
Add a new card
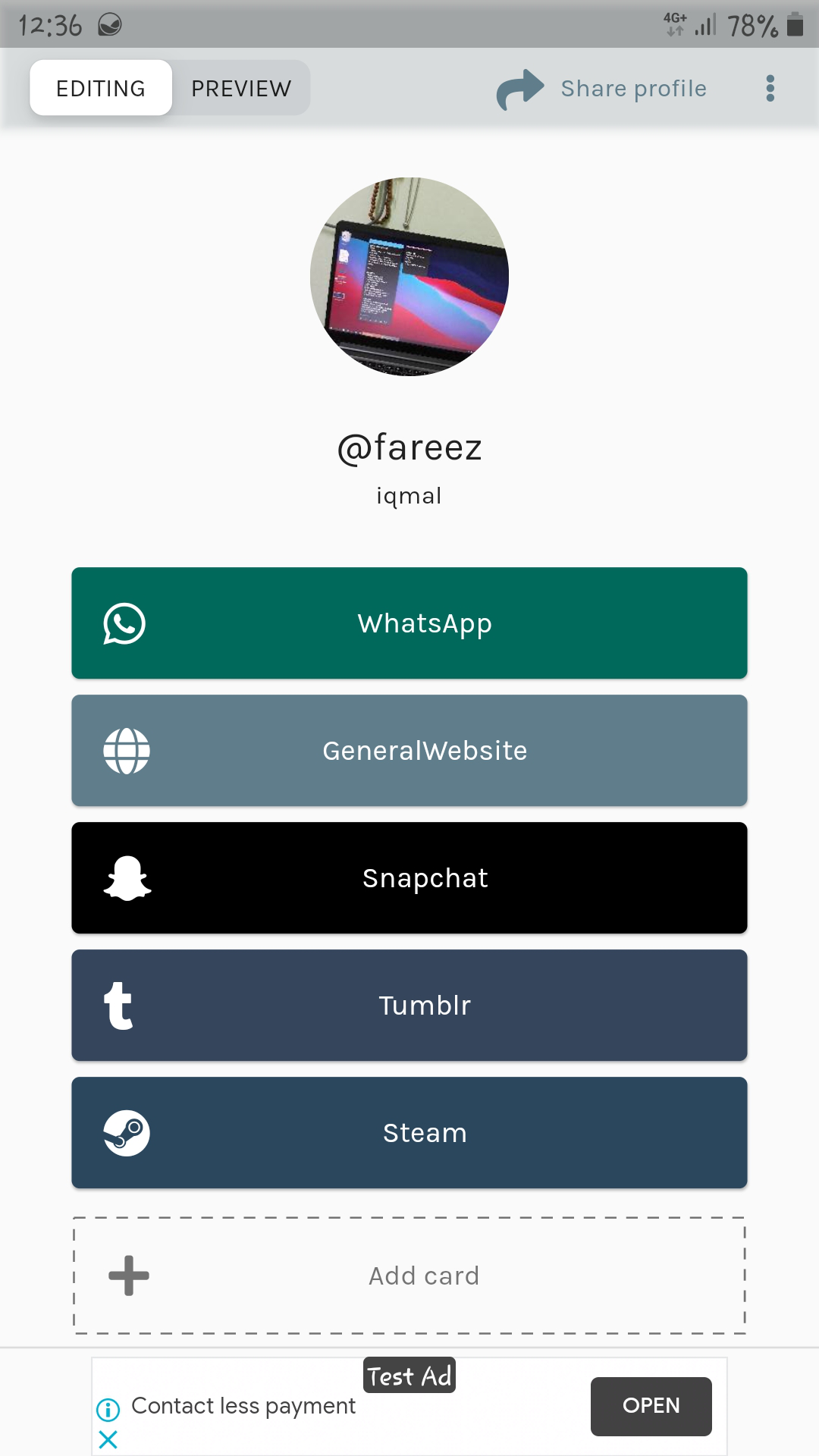(409, 1276)
